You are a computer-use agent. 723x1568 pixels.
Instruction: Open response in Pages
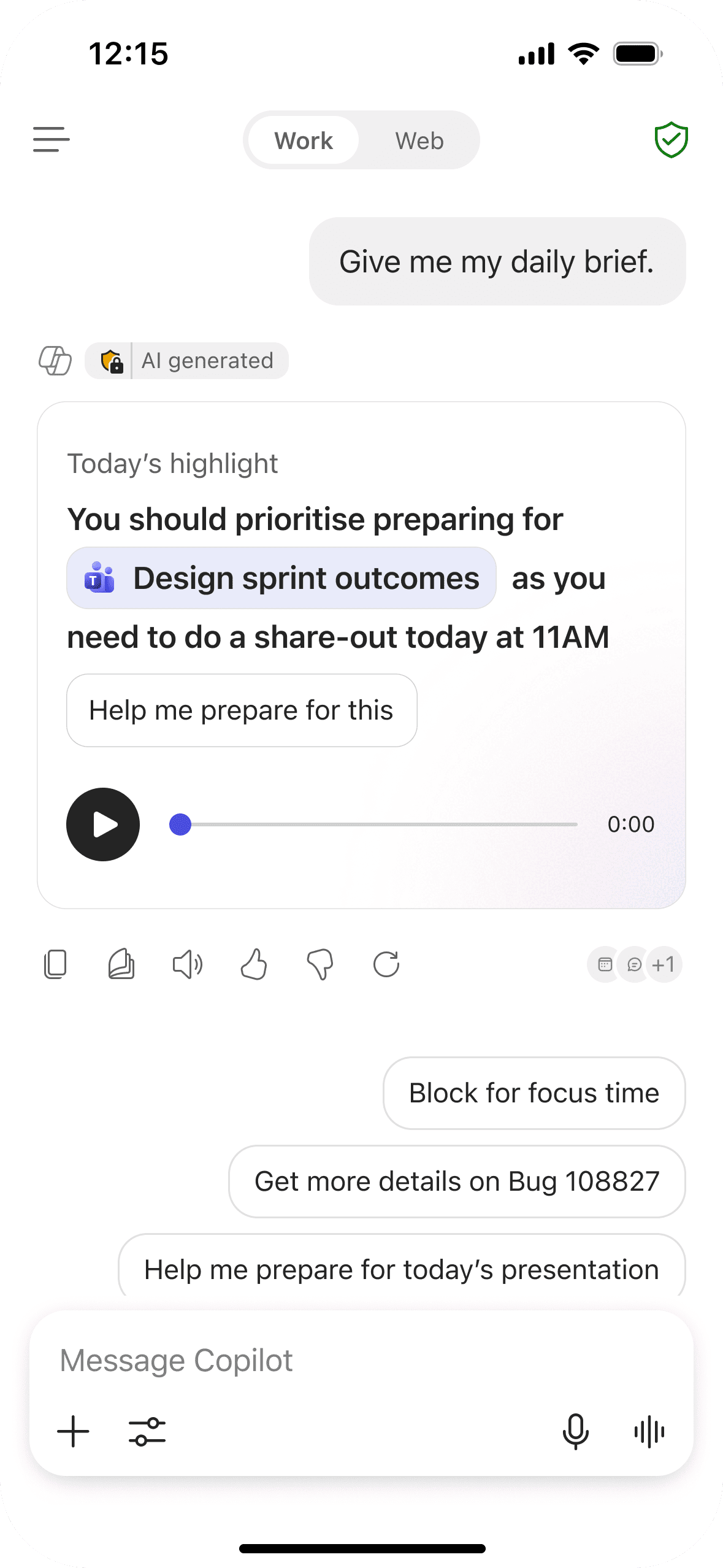point(121,964)
